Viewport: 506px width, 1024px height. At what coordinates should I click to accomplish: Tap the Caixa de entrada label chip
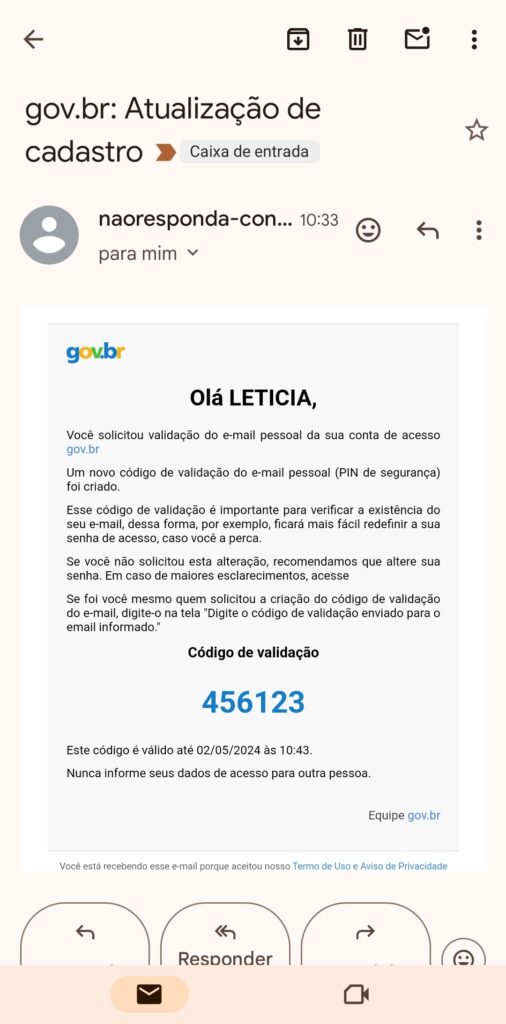pyautogui.click(x=249, y=152)
